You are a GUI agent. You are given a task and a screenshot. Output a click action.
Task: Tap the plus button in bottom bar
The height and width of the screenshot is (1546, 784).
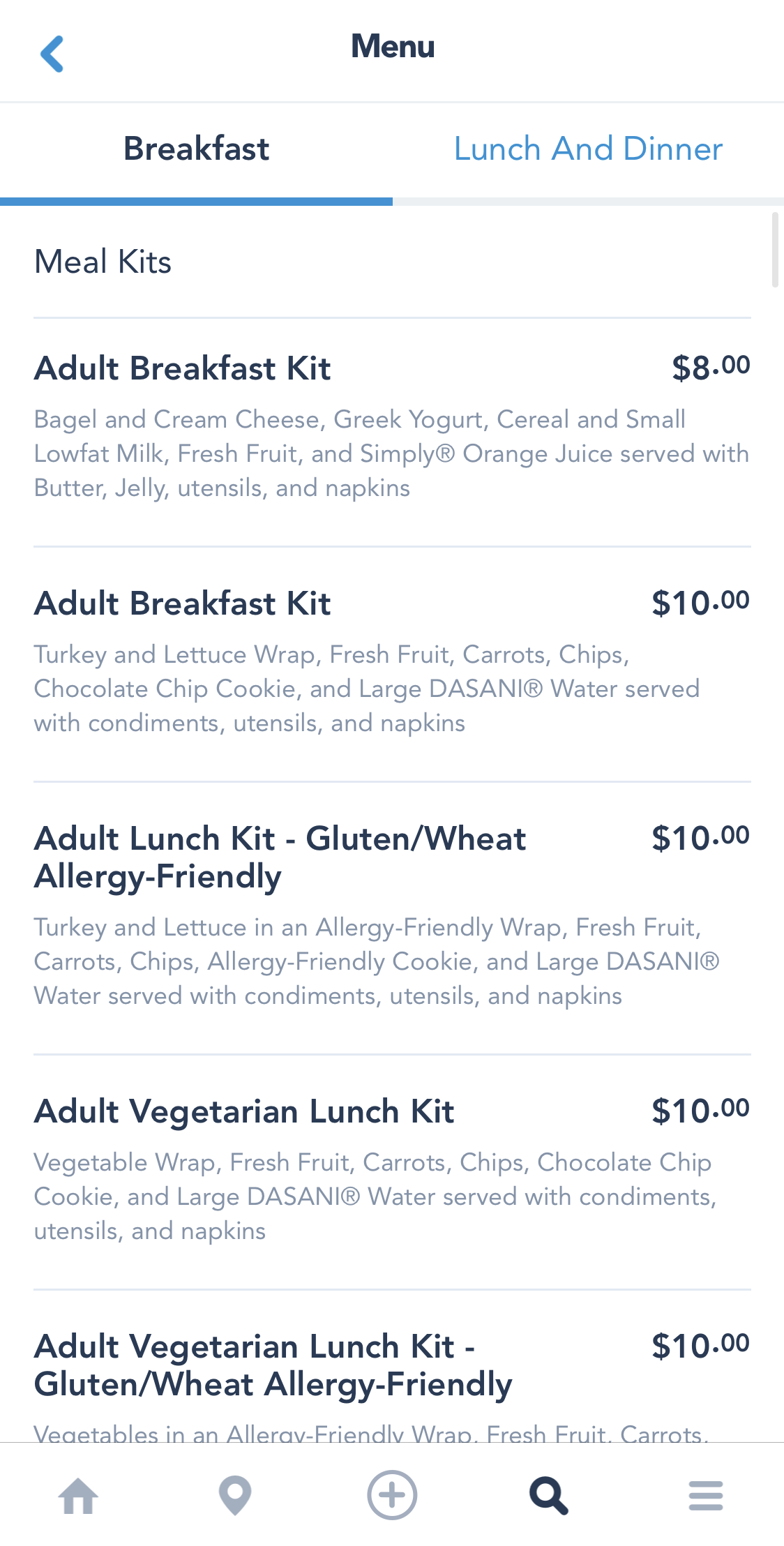[392, 1495]
